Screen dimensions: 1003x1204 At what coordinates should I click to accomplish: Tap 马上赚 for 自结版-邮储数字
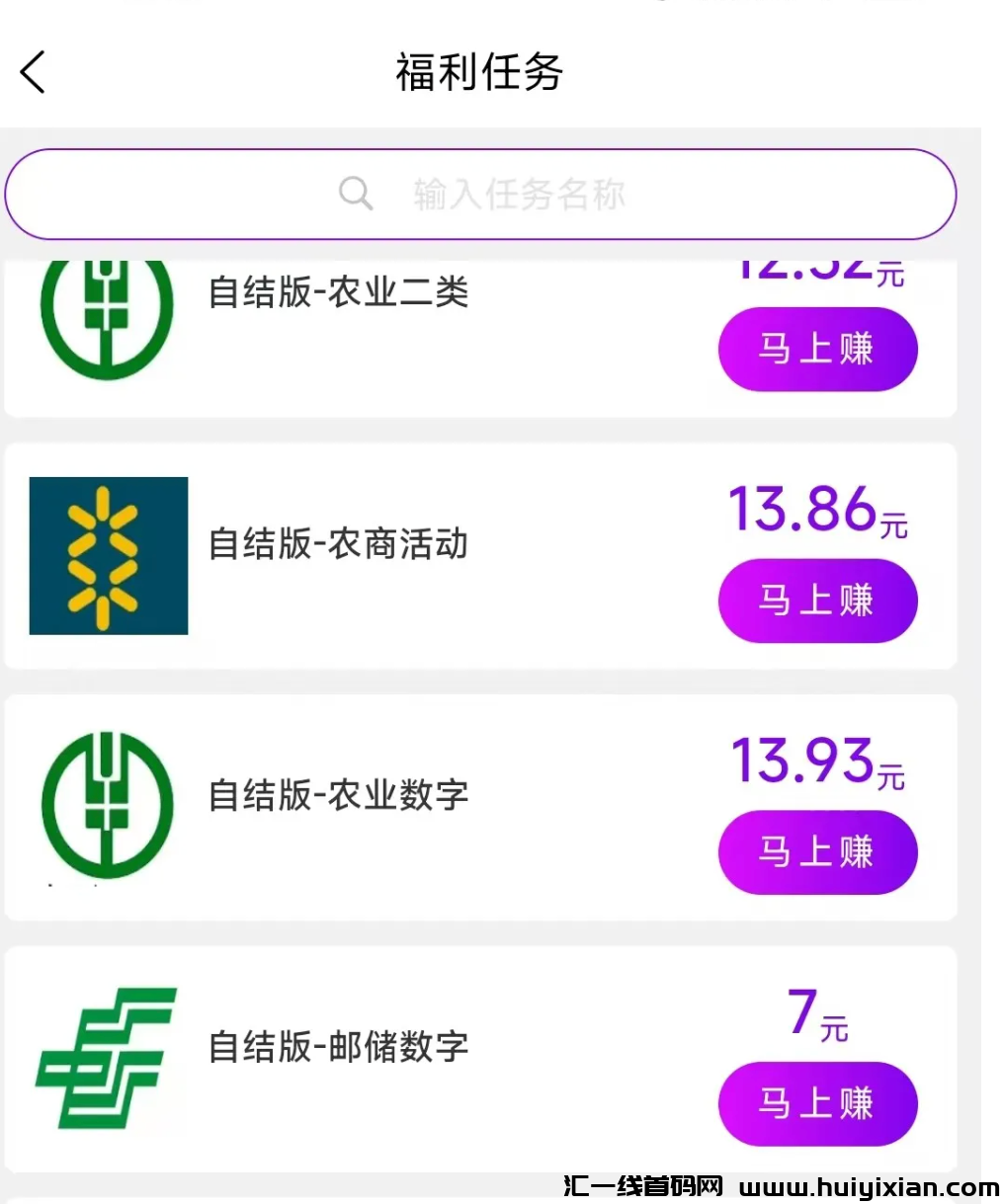tap(817, 1103)
